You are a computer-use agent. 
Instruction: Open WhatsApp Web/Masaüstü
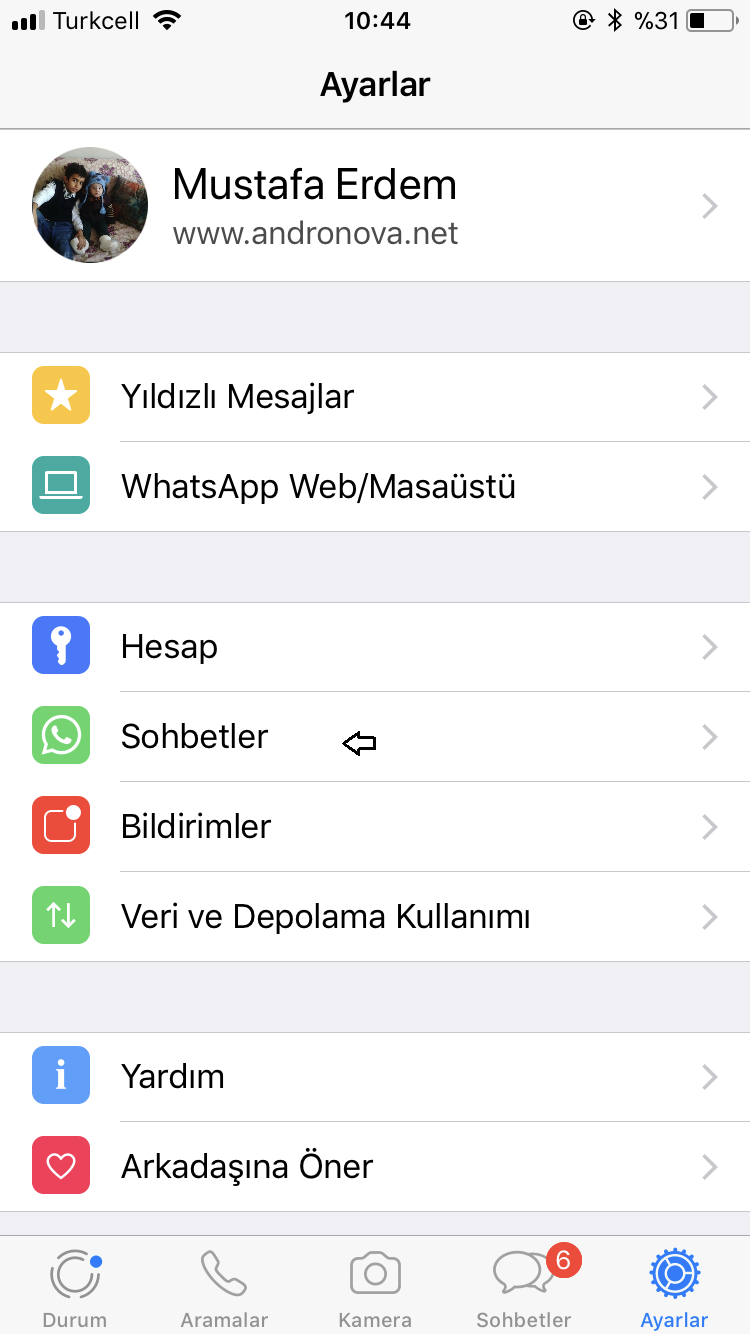375,487
